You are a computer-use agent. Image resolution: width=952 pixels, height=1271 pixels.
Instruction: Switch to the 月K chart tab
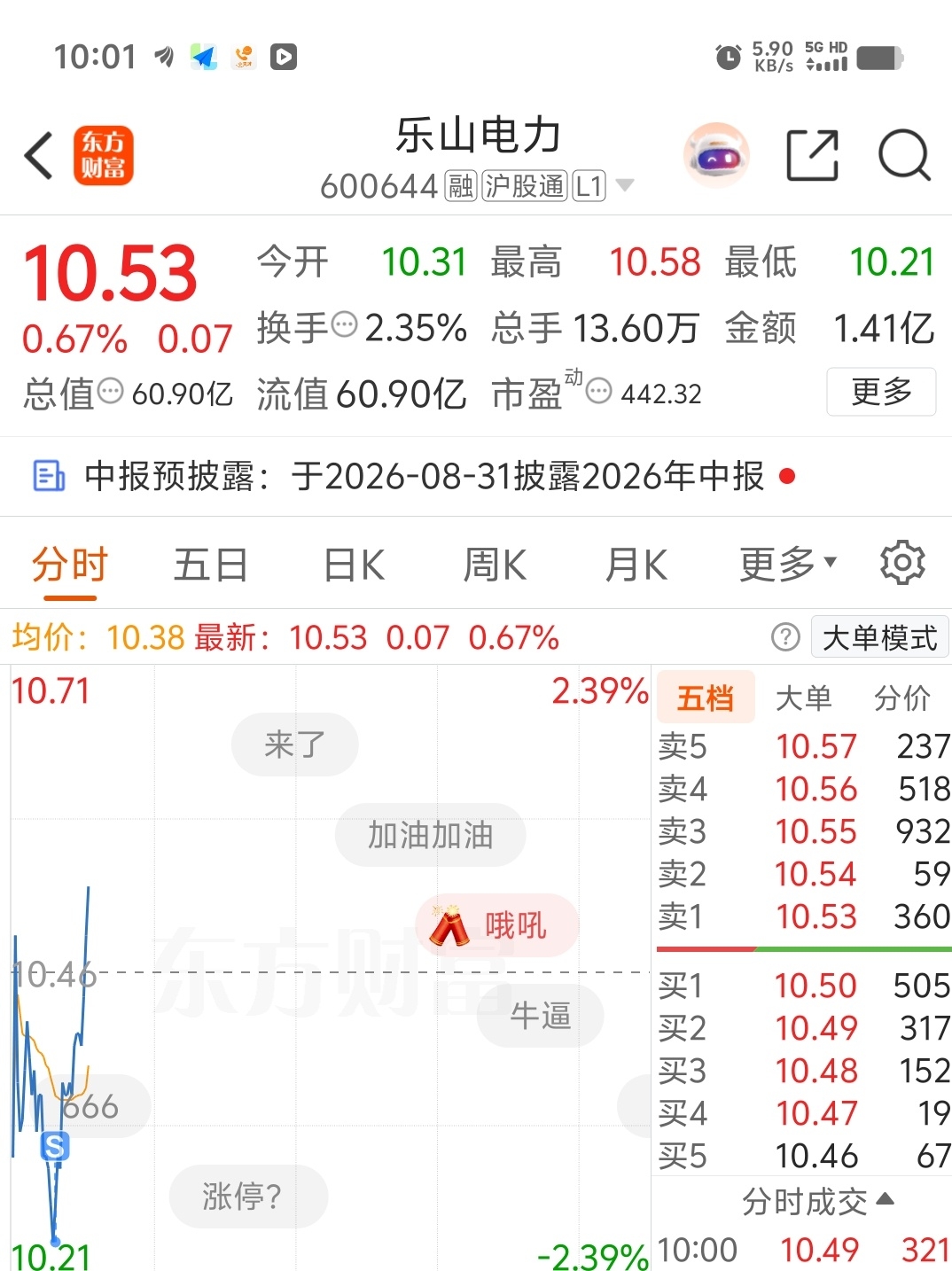[x=636, y=565]
